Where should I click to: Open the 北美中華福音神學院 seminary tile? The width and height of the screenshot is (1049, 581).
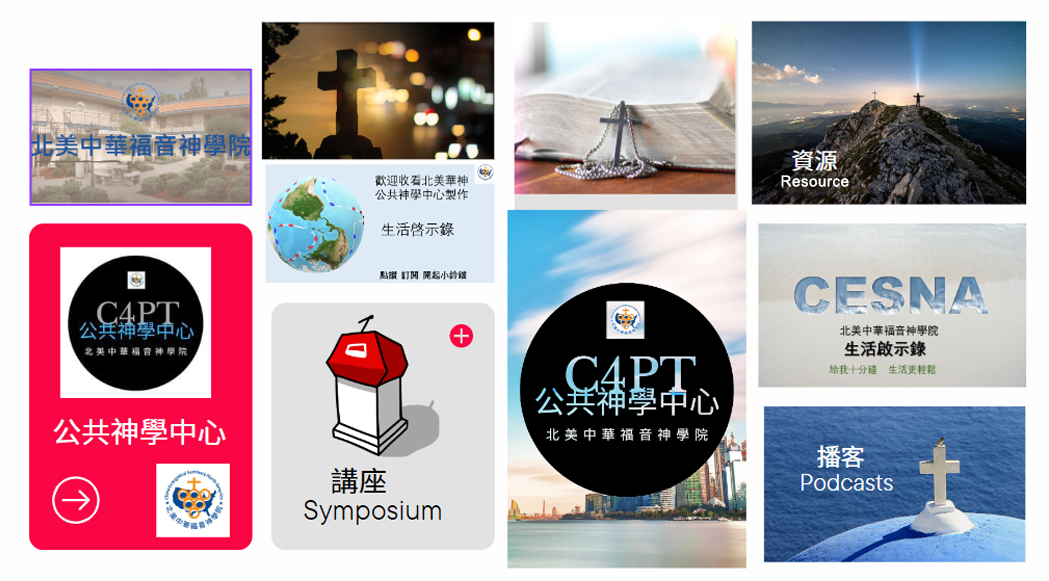(x=140, y=137)
